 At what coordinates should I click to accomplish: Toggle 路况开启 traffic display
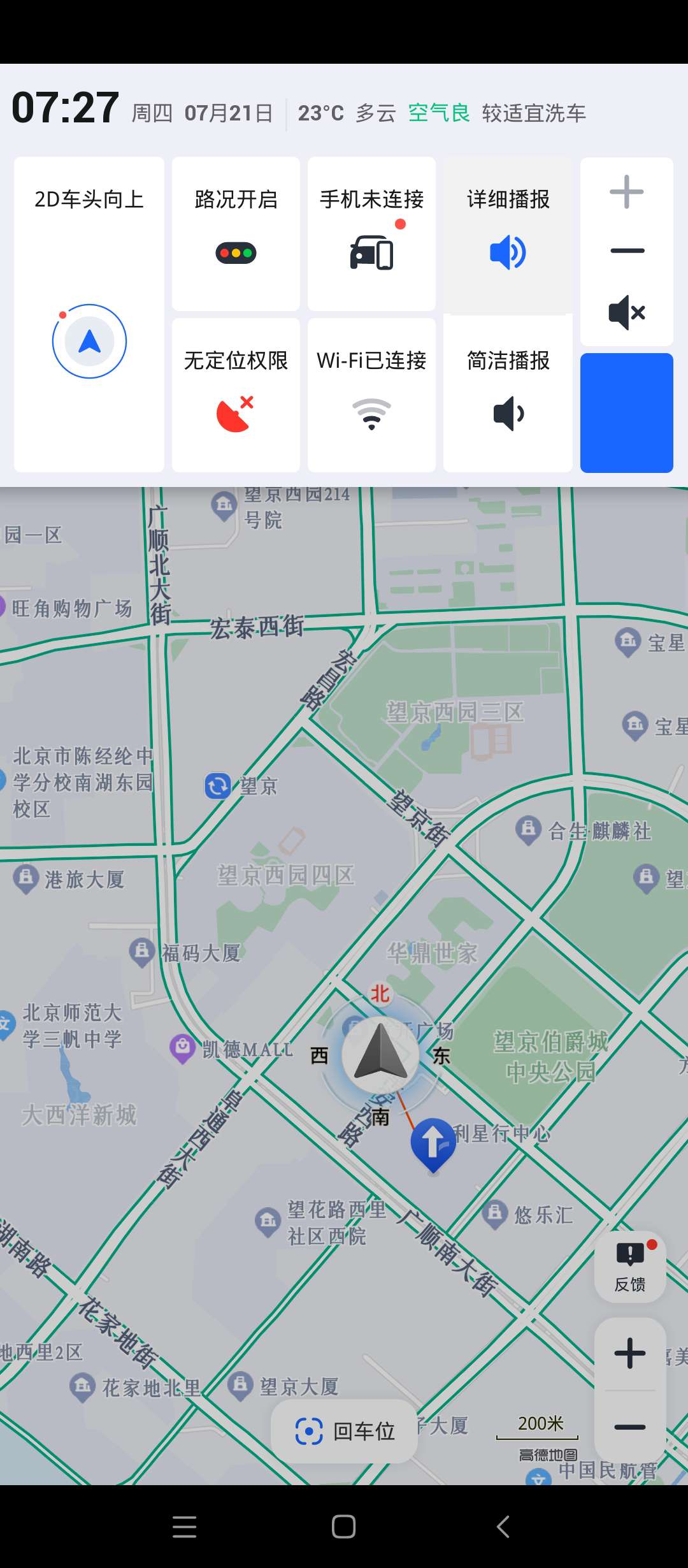point(236,234)
